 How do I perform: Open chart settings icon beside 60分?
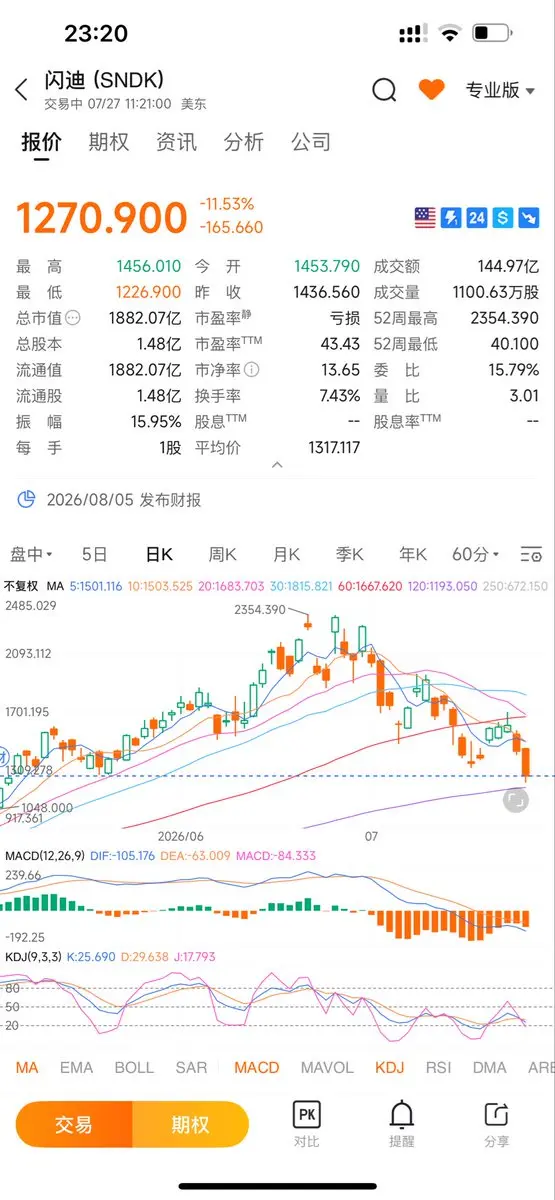click(531, 553)
